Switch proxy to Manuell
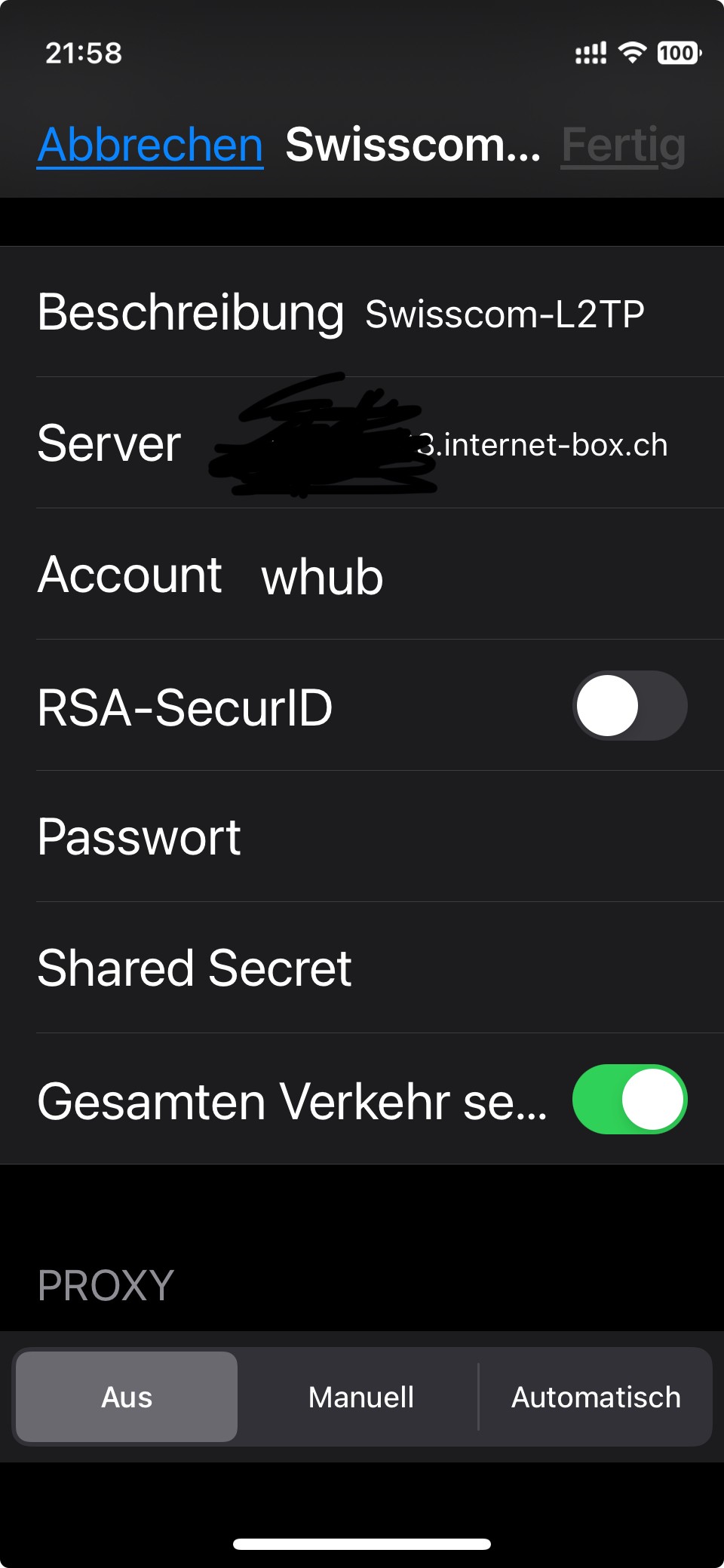 (x=360, y=1397)
